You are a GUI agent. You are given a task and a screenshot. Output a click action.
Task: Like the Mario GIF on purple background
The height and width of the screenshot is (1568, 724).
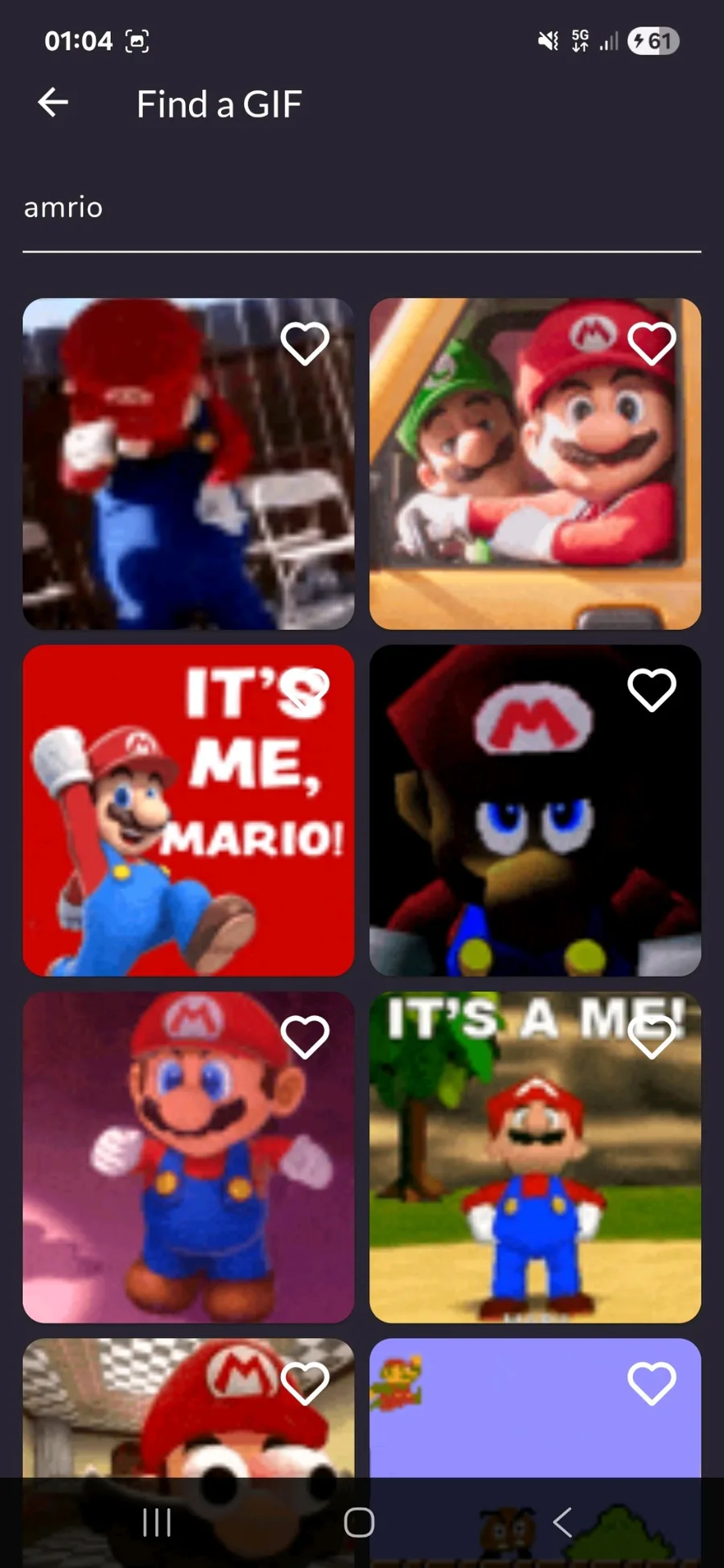point(305,1037)
